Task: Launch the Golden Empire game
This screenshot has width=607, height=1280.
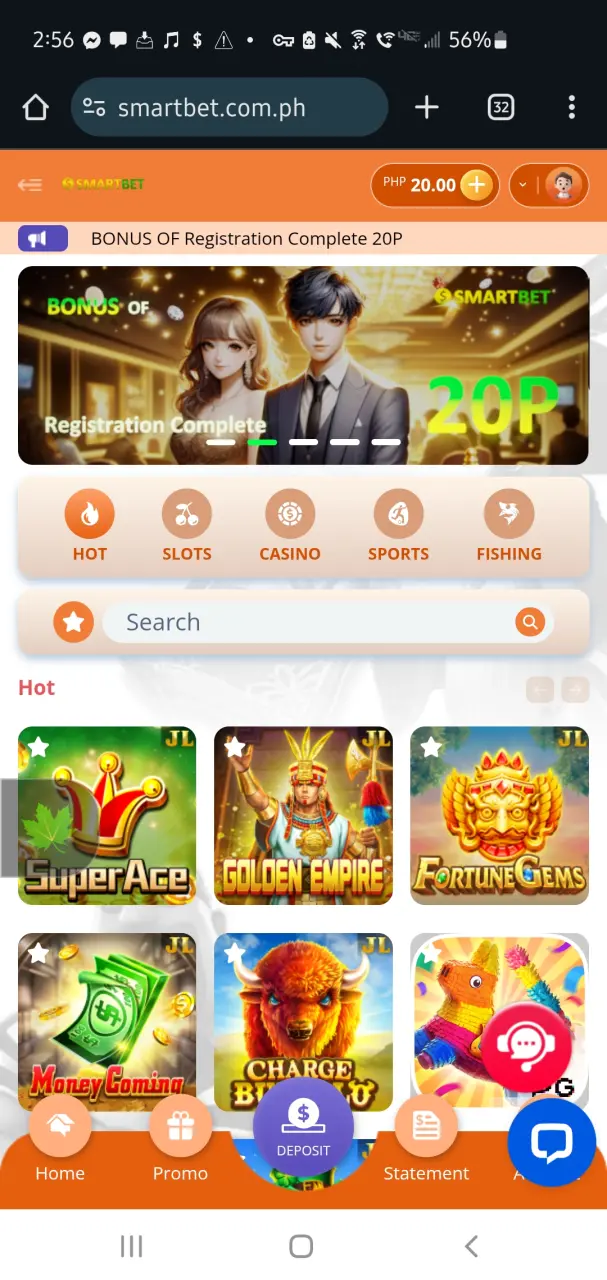Action: click(303, 815)
